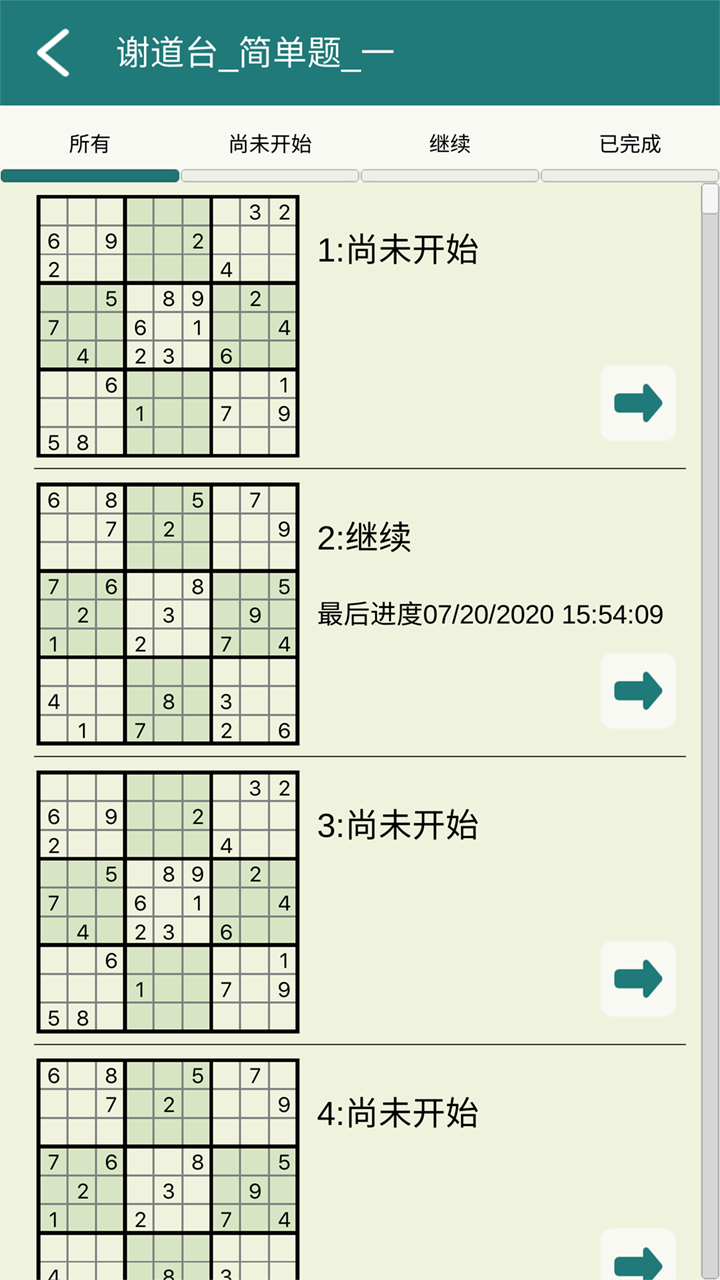Click the empty progress bar under 已完成
Screen dimensions: 720x1280
[628, 175]
